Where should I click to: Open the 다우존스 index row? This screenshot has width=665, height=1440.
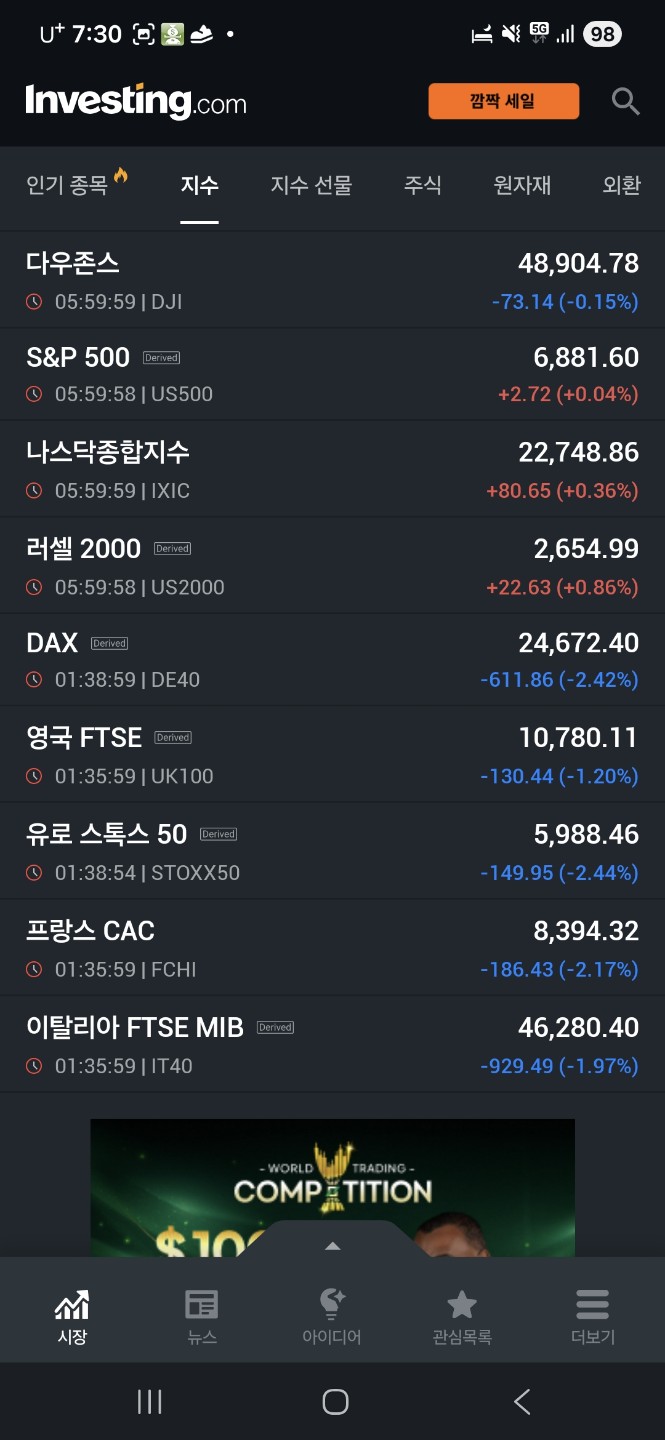coord(332,280)
